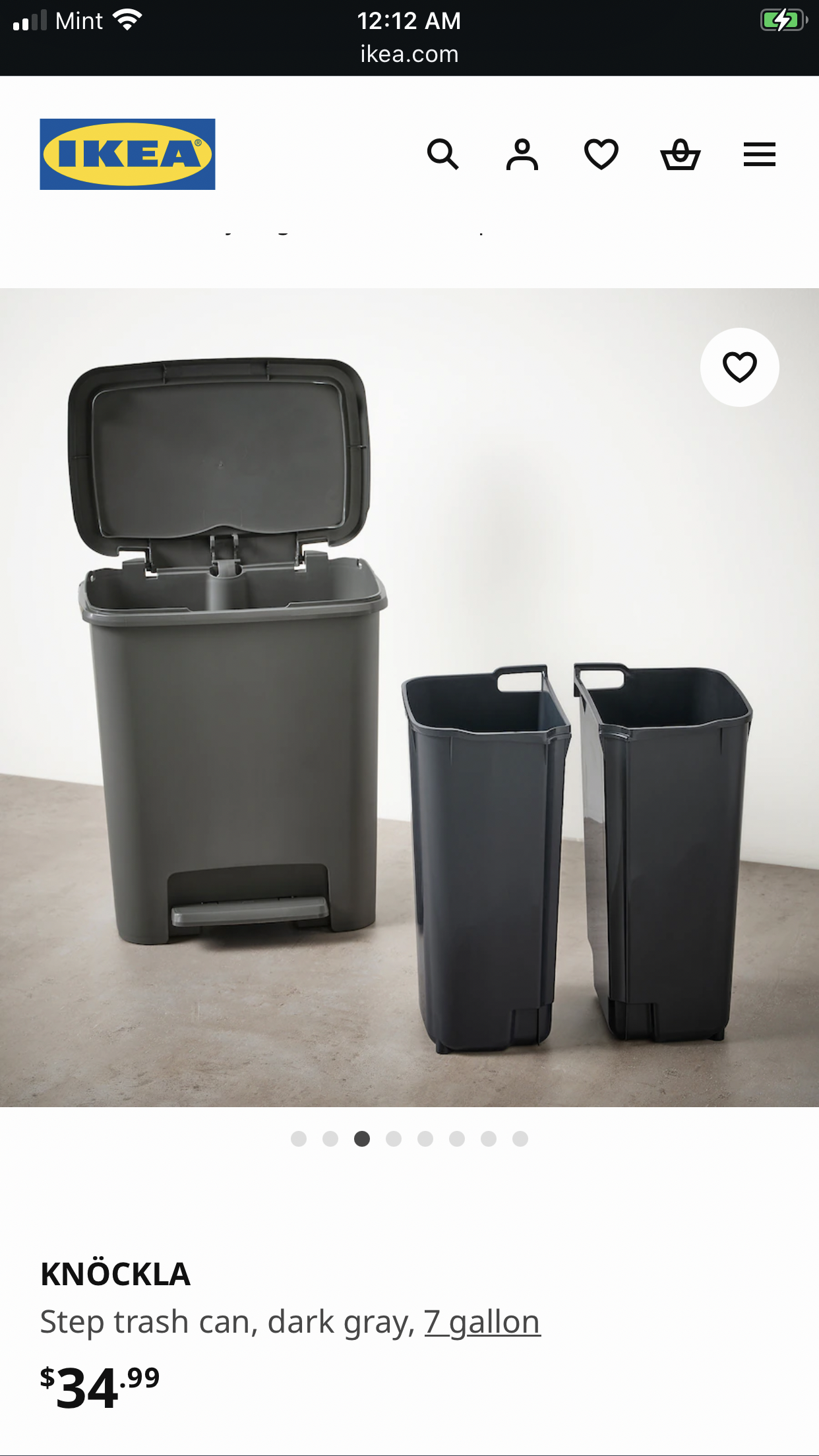Open the hamburger menu
Screen dimensions: 819x1456
pos(759,155)
